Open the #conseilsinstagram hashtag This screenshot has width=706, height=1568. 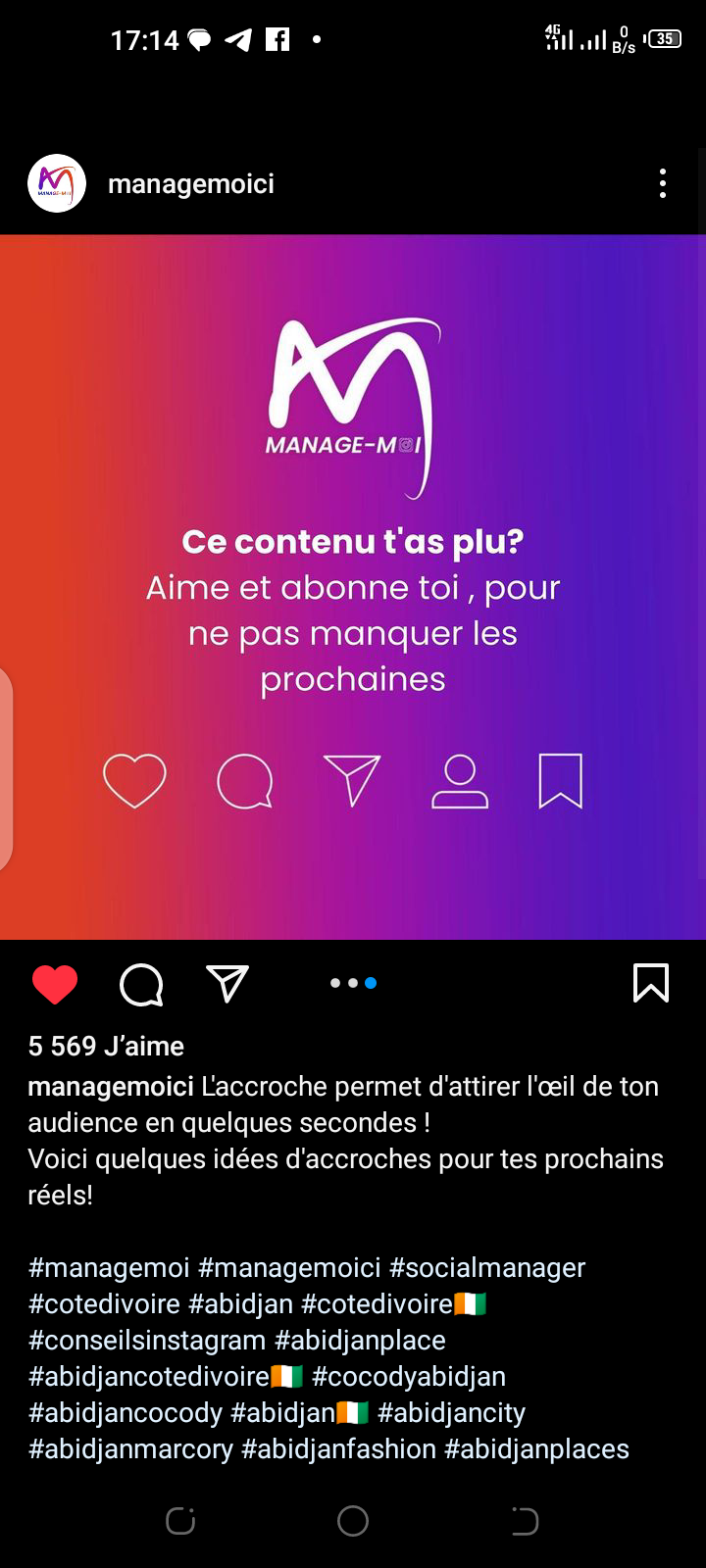(x=147, y=1340)
